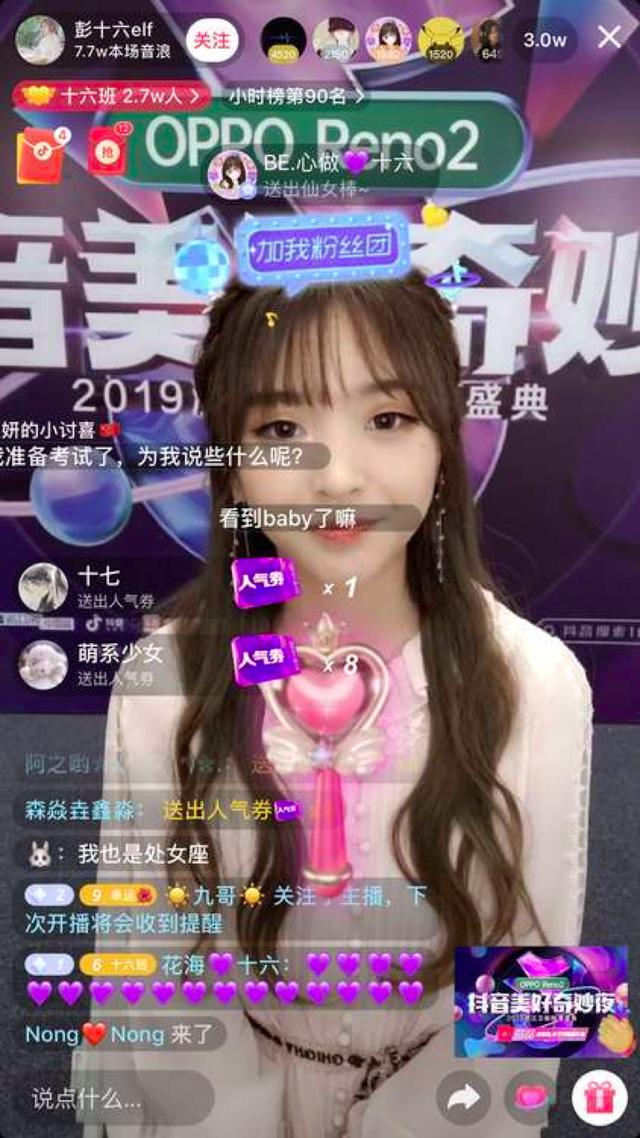Grab the red envelope marked 抢
This screenshot has width=640, height=1138.
click(109, 150)
